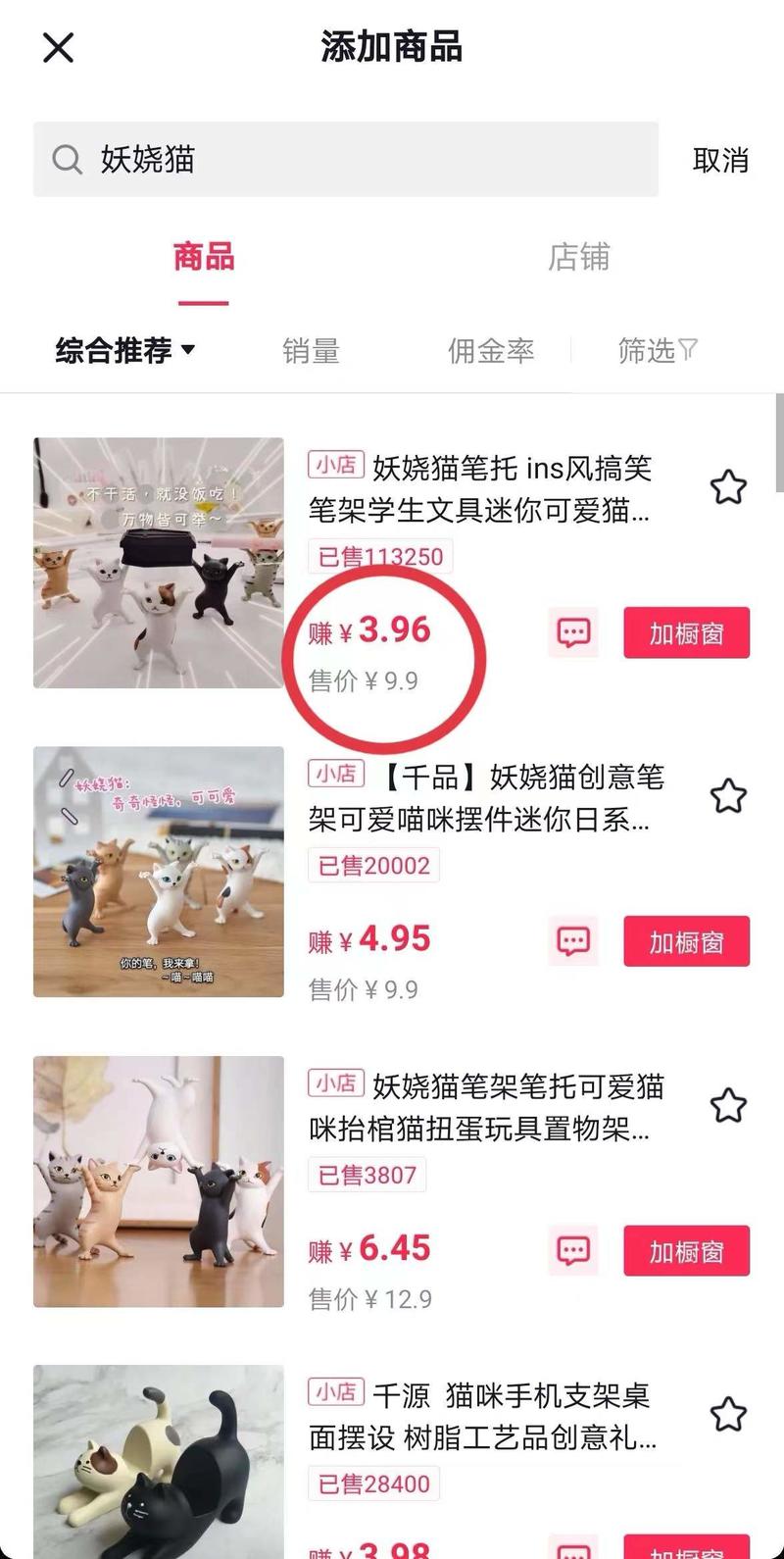Expand the 筛选 filter options
This screenshot has height=1559, width=784.
pos(657,351)
